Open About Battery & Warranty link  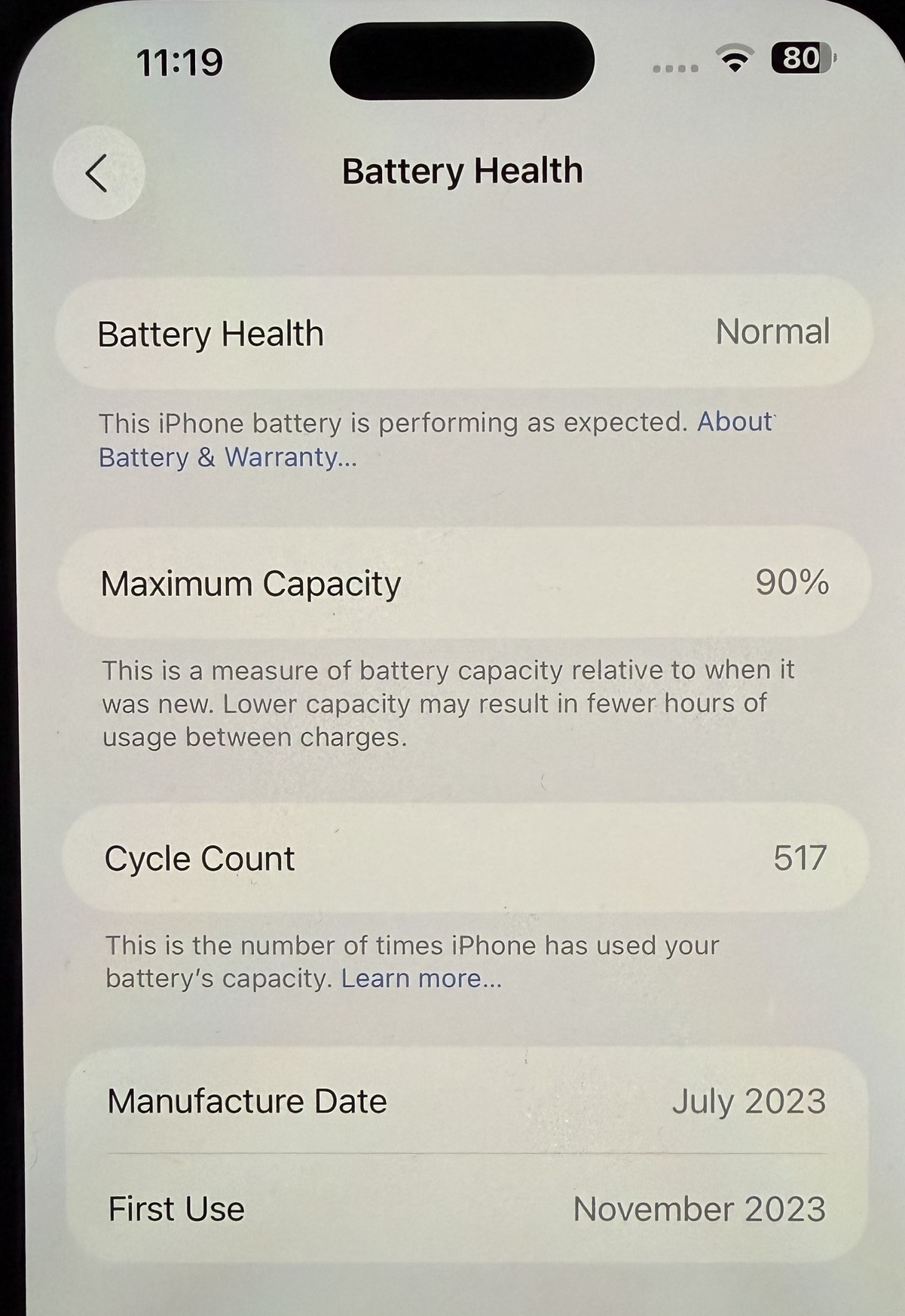[227, 457]
